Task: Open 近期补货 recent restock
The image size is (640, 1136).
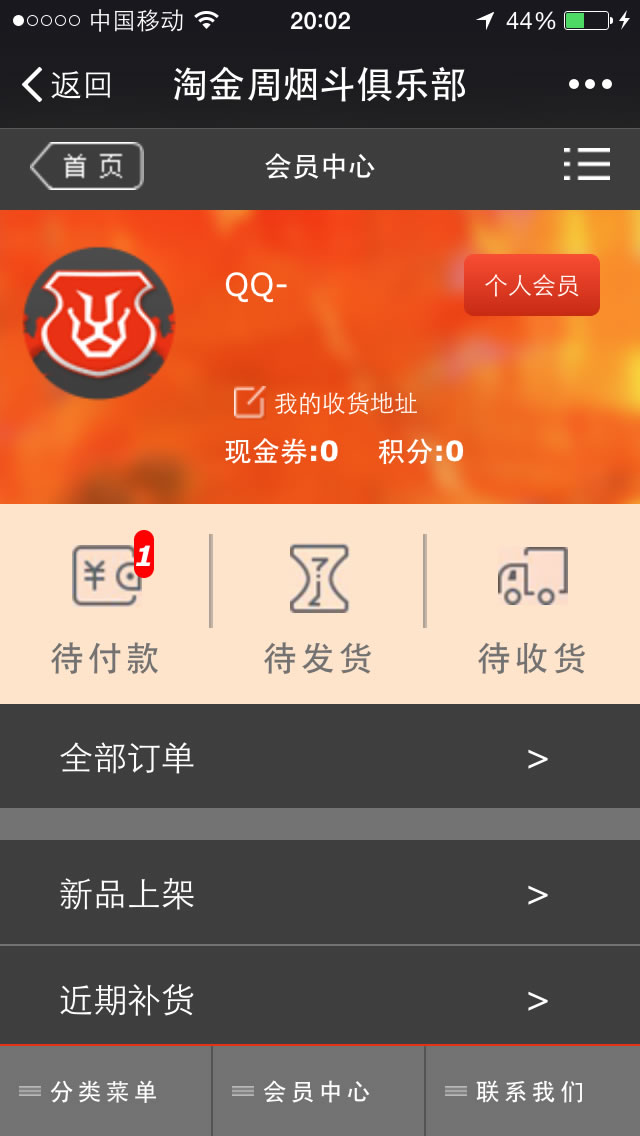Action: pyautogui.click(x=320, y=999)
